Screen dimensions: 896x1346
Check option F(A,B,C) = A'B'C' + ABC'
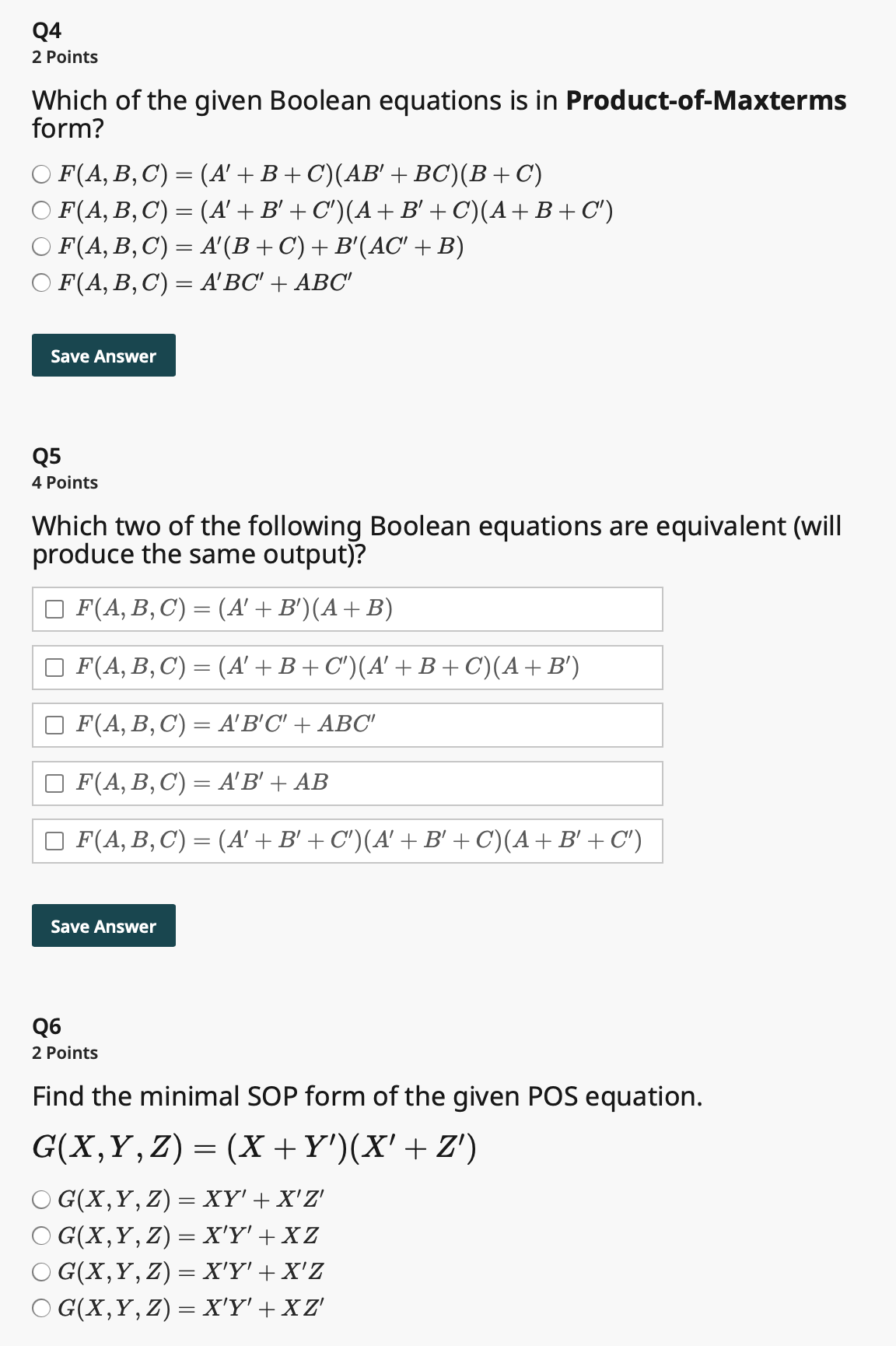tap(54, 724)
